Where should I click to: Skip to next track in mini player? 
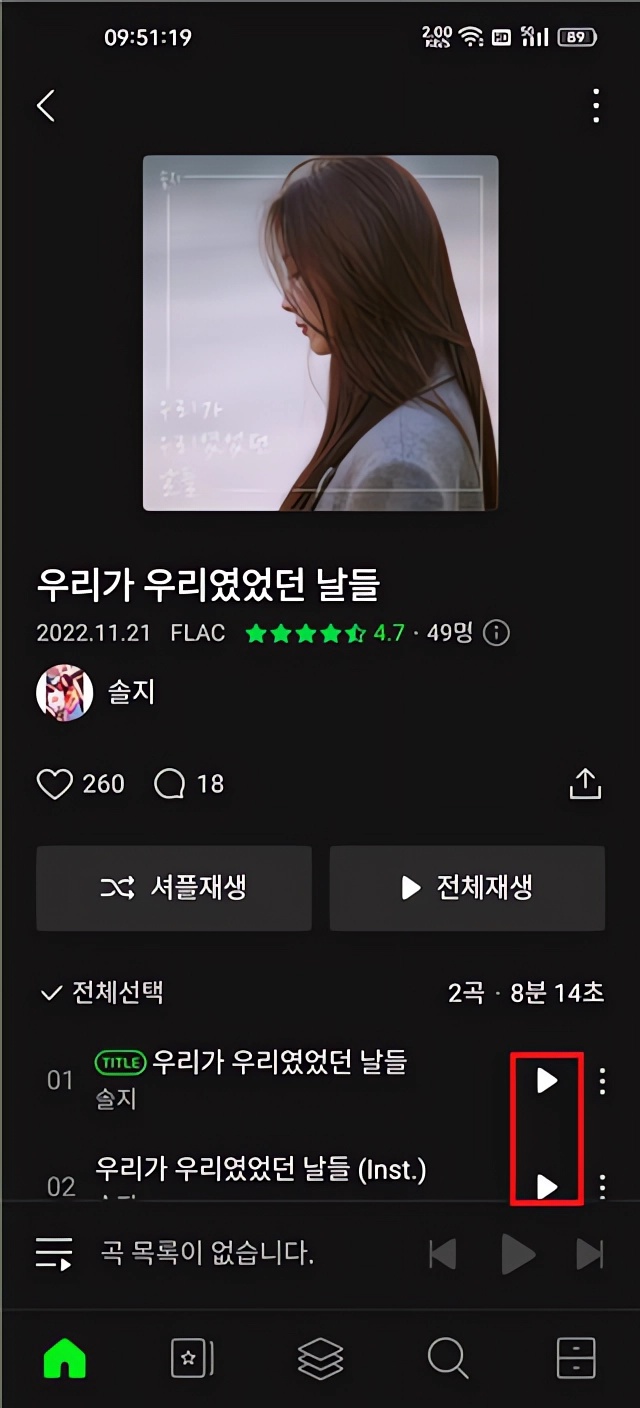590,1254
